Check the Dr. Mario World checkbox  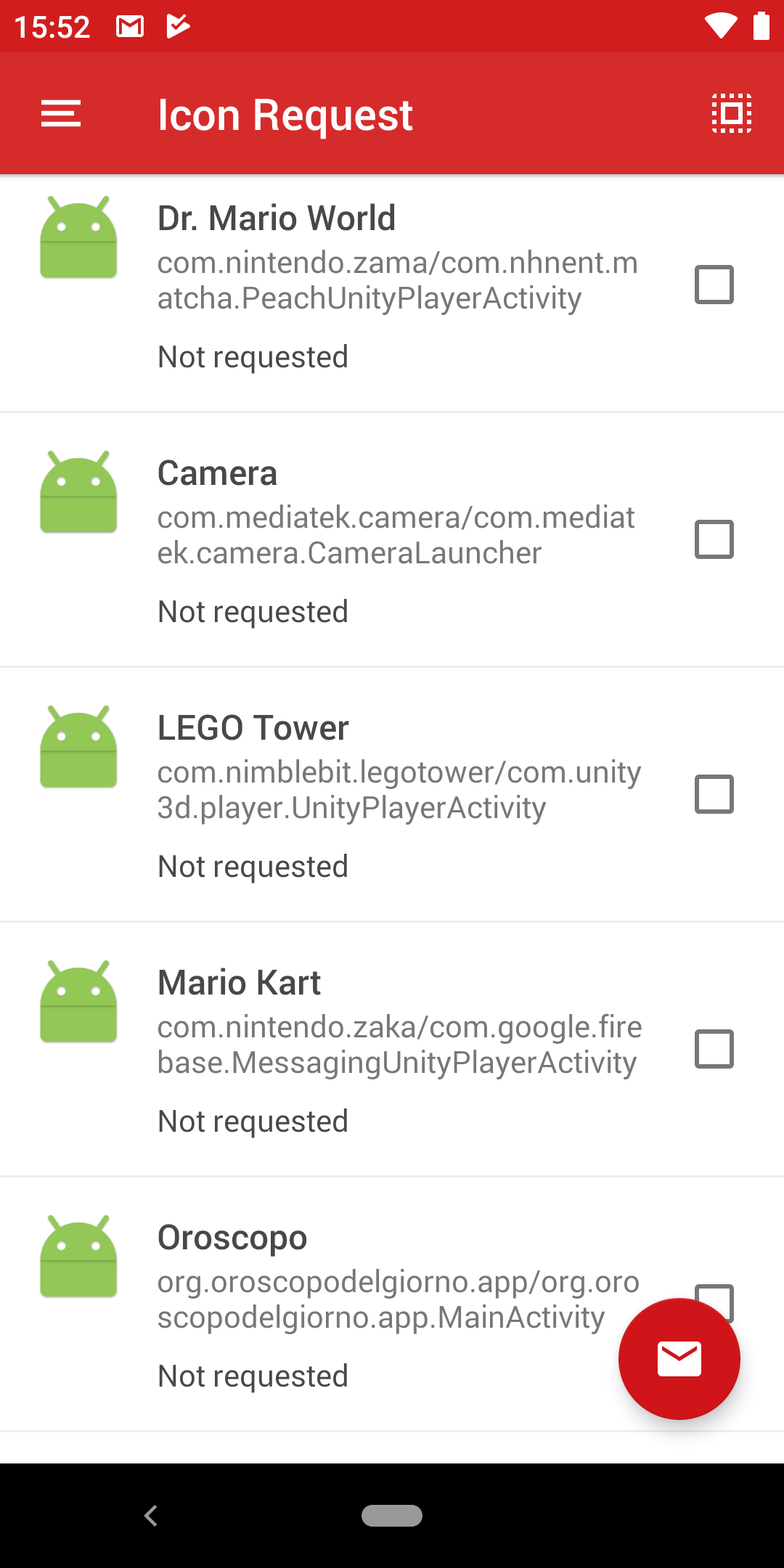click(x=714, y=285)
